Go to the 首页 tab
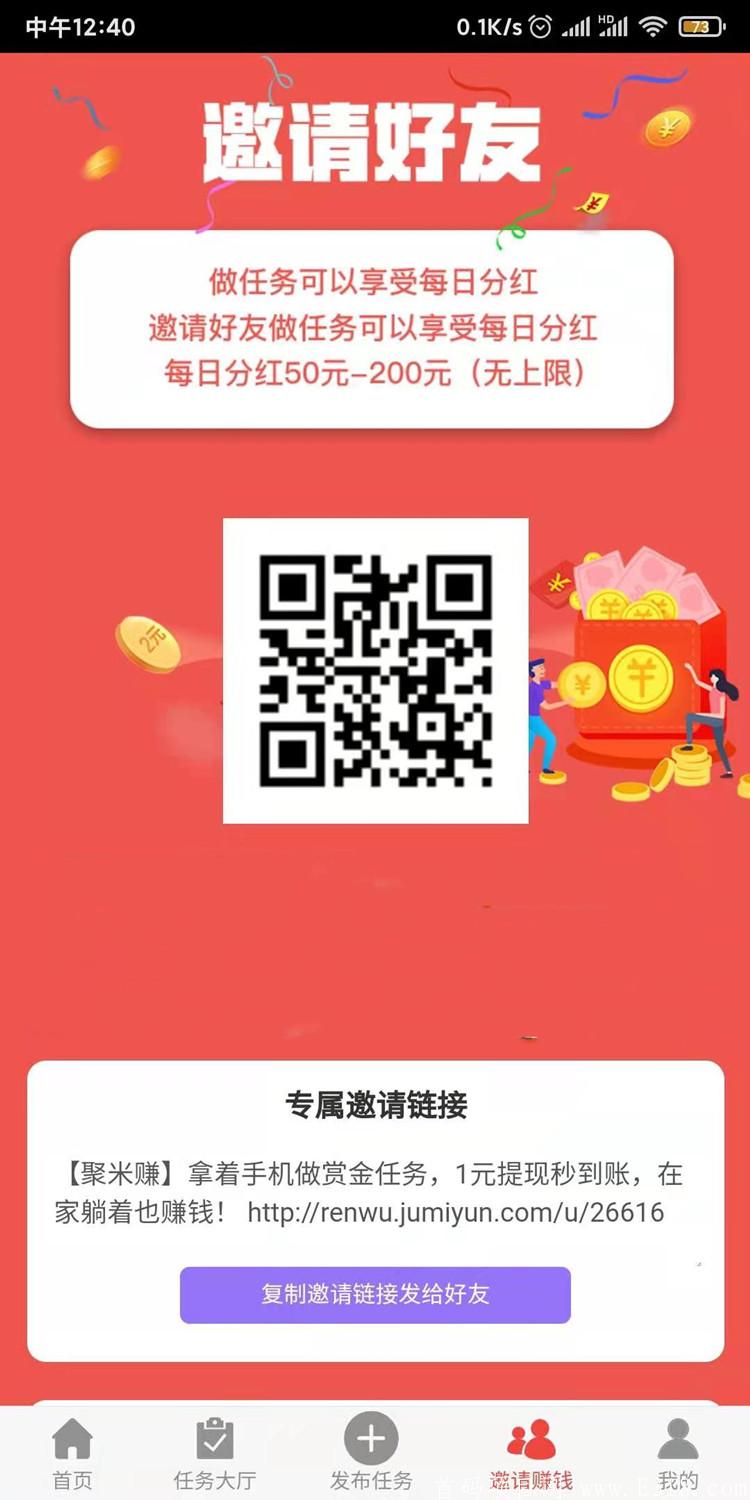 [72, 1453]
